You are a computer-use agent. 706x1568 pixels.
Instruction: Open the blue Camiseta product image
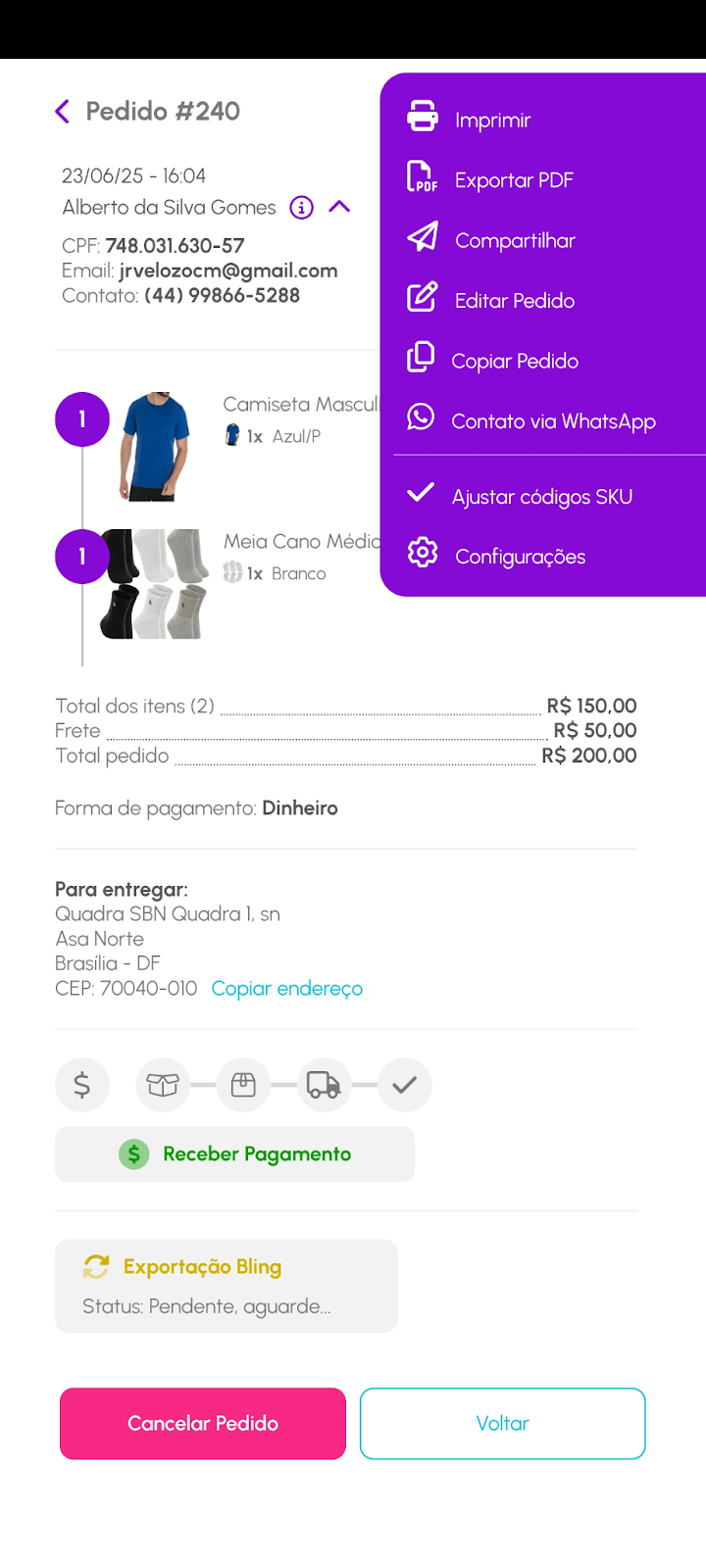(155, 447)
